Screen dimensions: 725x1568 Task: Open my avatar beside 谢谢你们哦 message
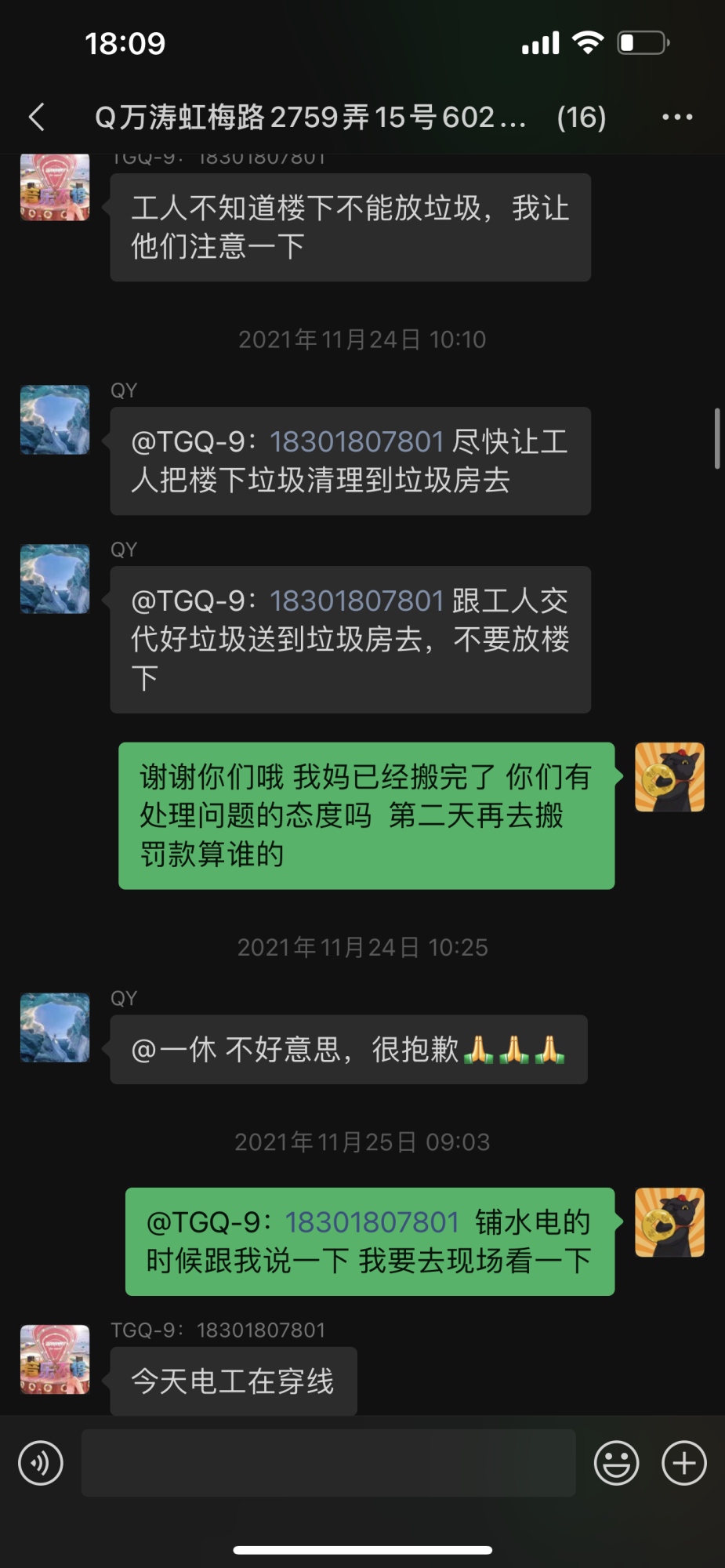click(x=669, y=777)
